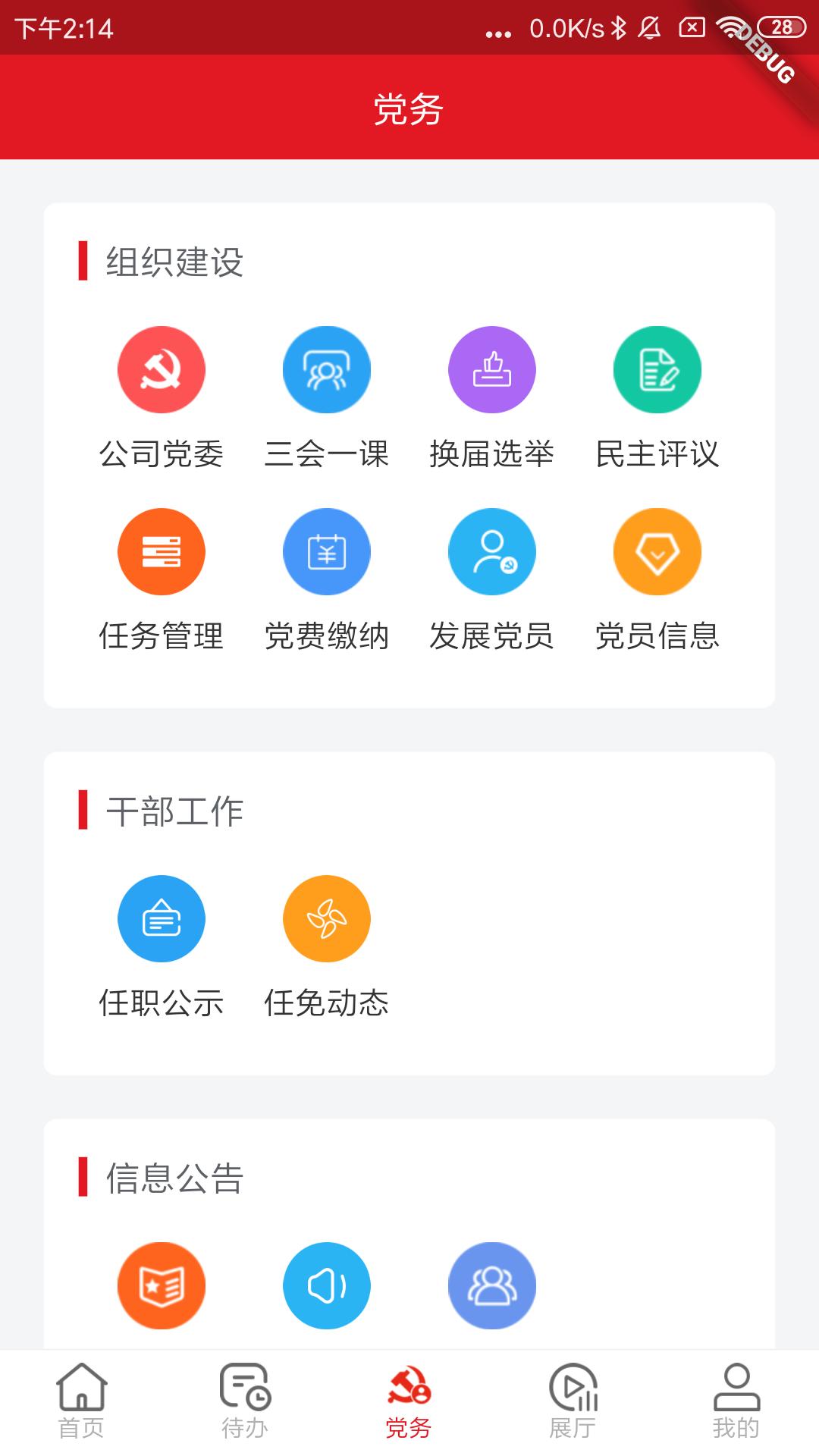Open the orange journal icon under 信息公告
Image resolution: width=819 pixels, height=1456 pixels.
[x=161, y=1284]
